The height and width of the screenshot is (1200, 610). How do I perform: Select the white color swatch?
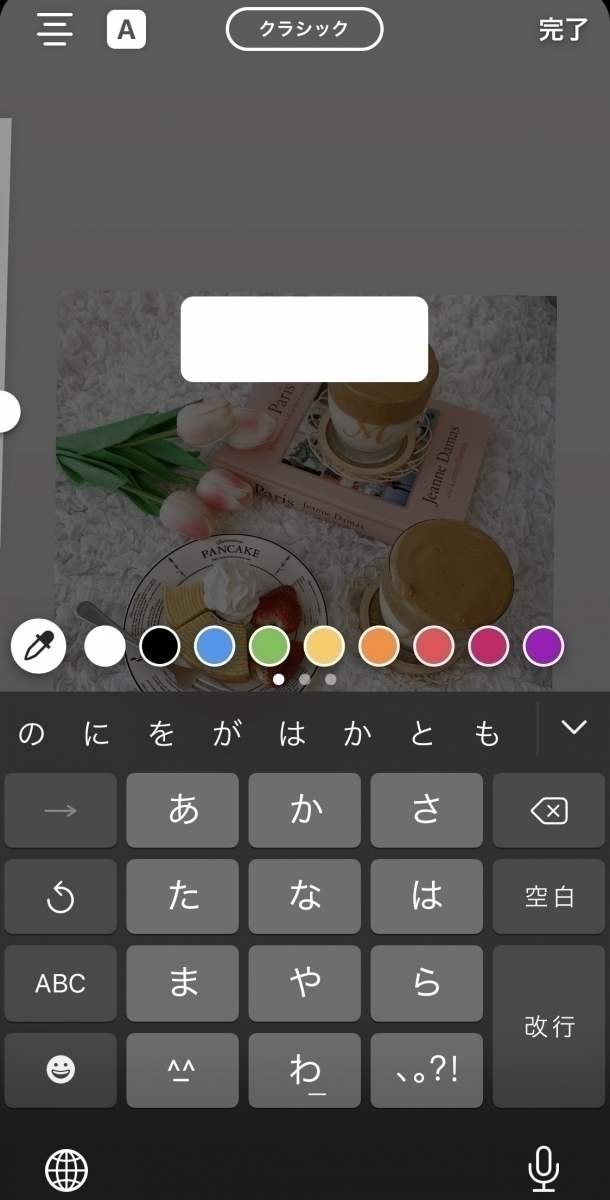click(105, 646)
